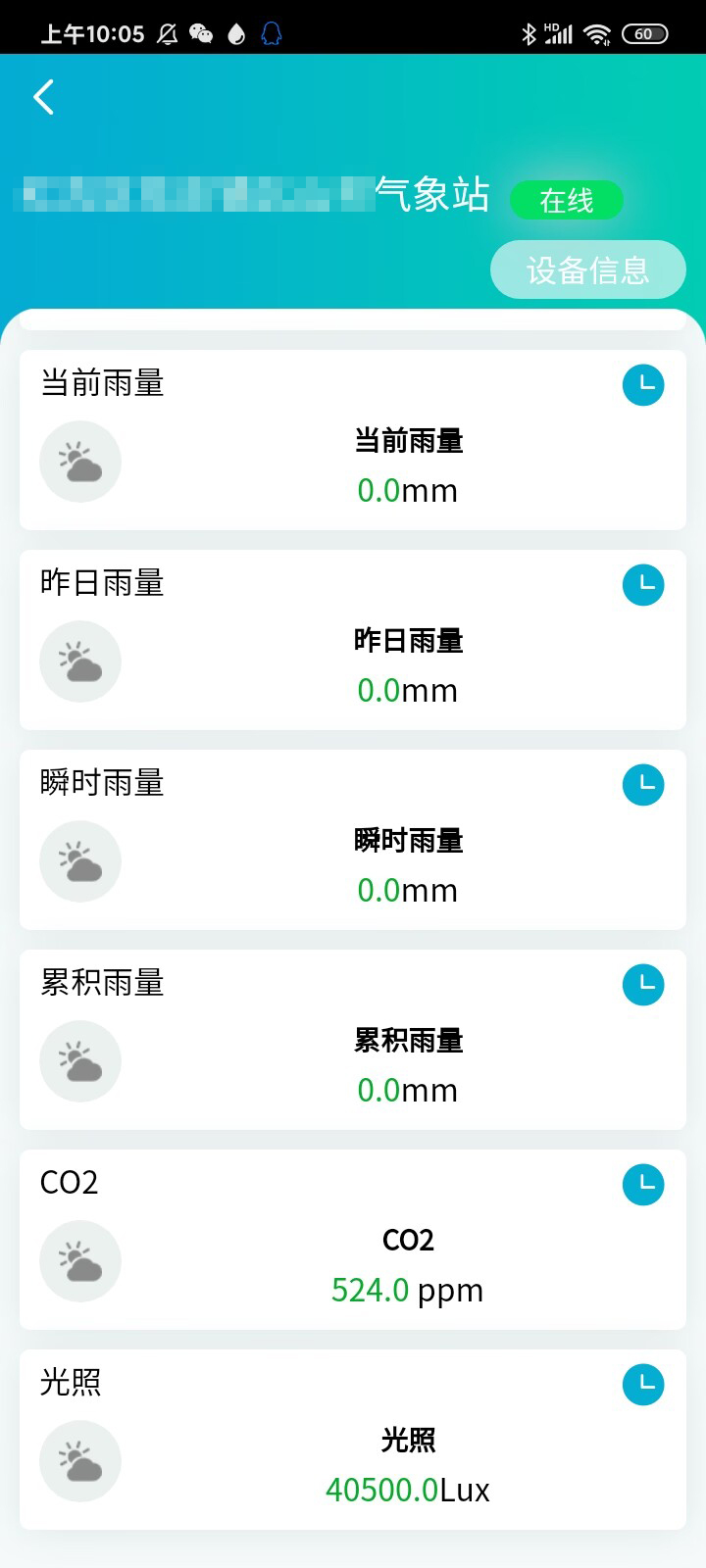
Task: Open history clock icon for 昨日雨量
Action: (643, 585)
